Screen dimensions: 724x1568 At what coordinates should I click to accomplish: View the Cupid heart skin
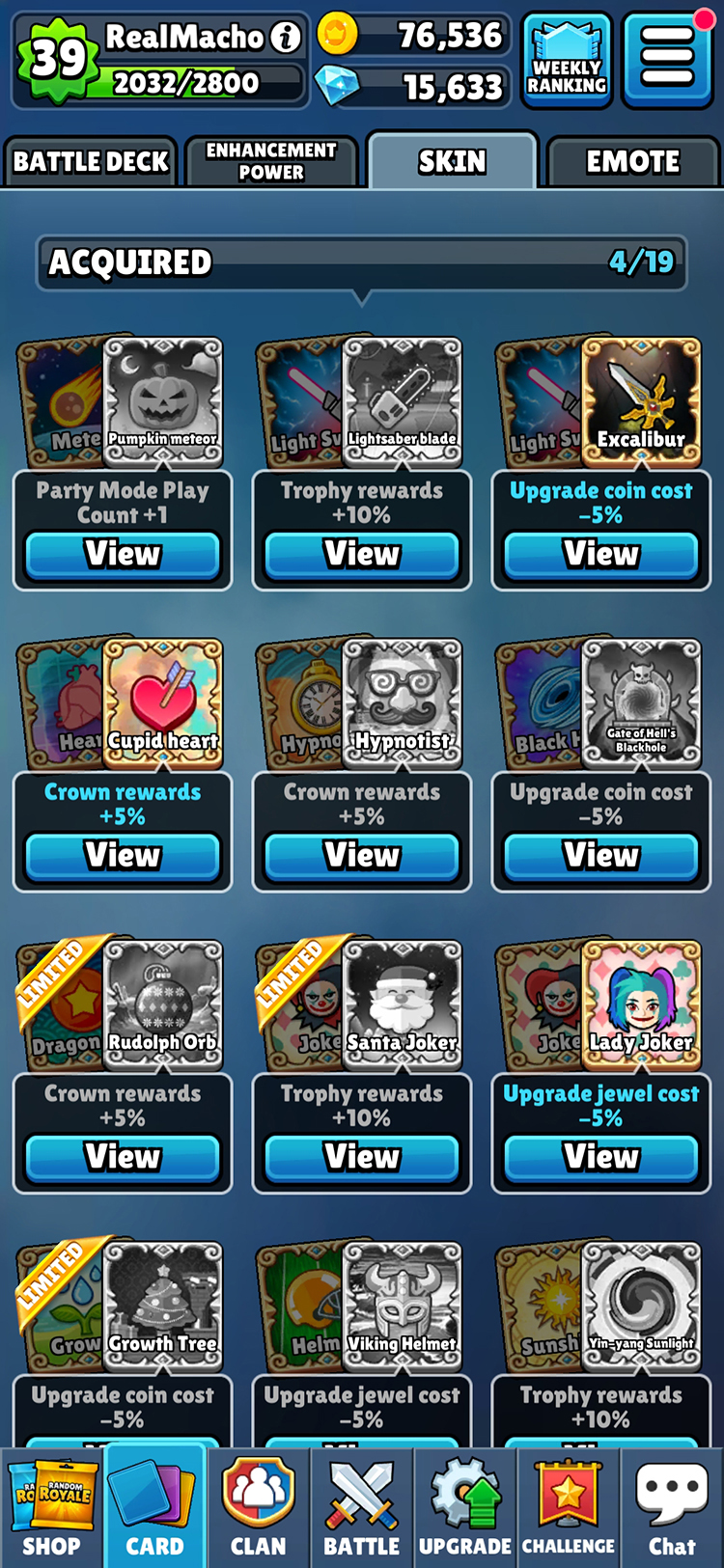pos(123,855)
